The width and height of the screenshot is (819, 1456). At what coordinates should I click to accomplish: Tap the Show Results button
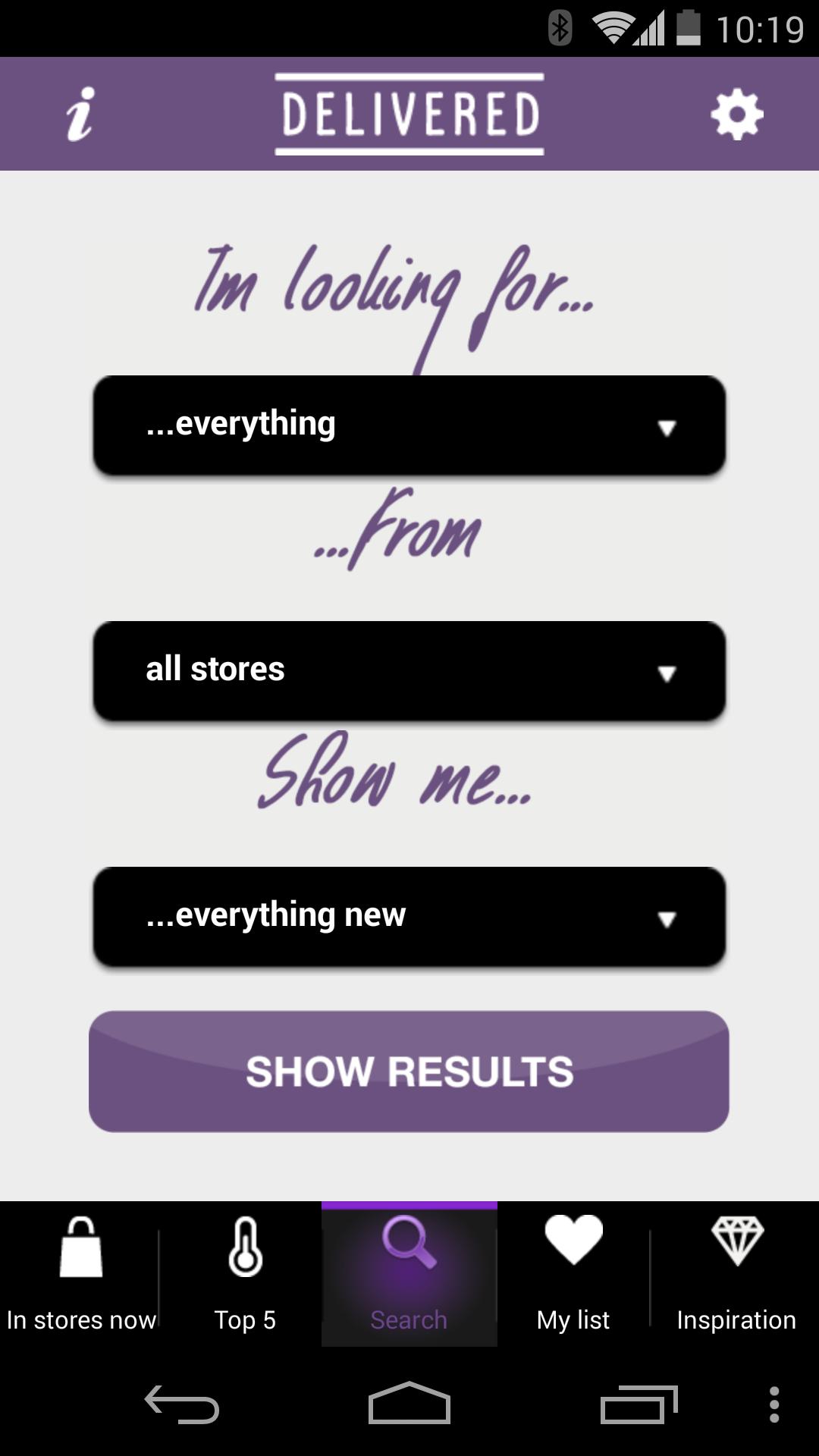point(409,1071)
